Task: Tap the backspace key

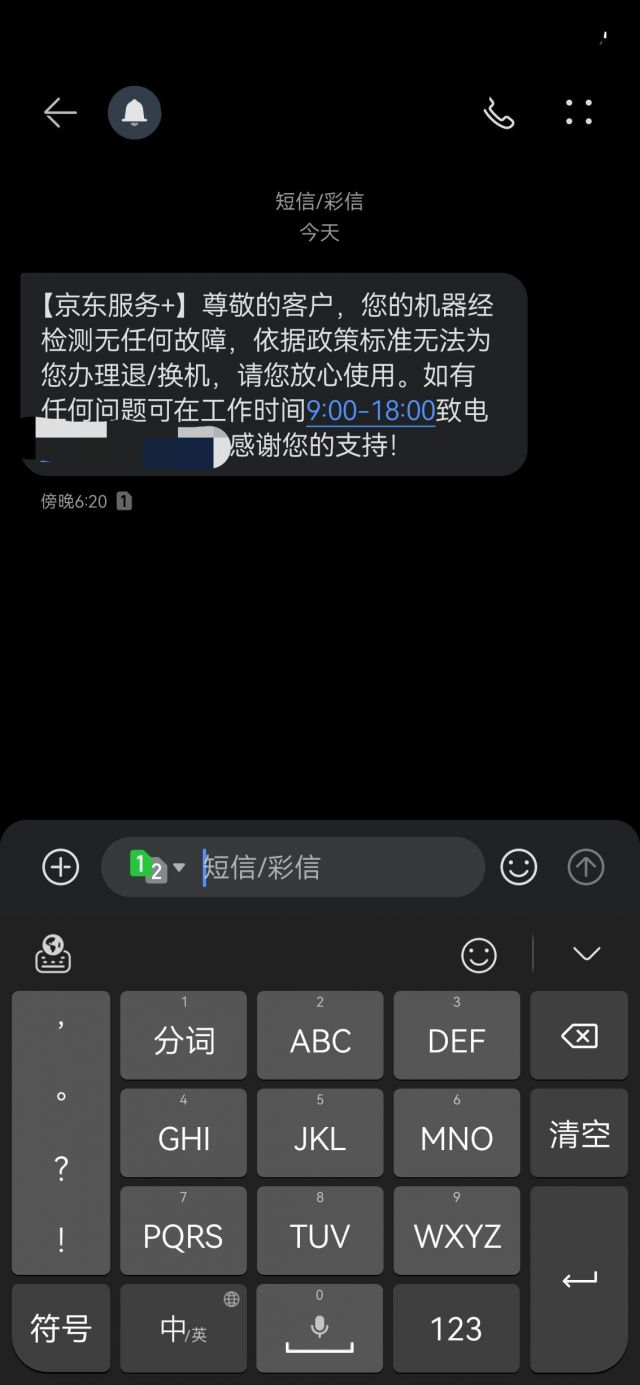Action: [x=579, y=1036]
